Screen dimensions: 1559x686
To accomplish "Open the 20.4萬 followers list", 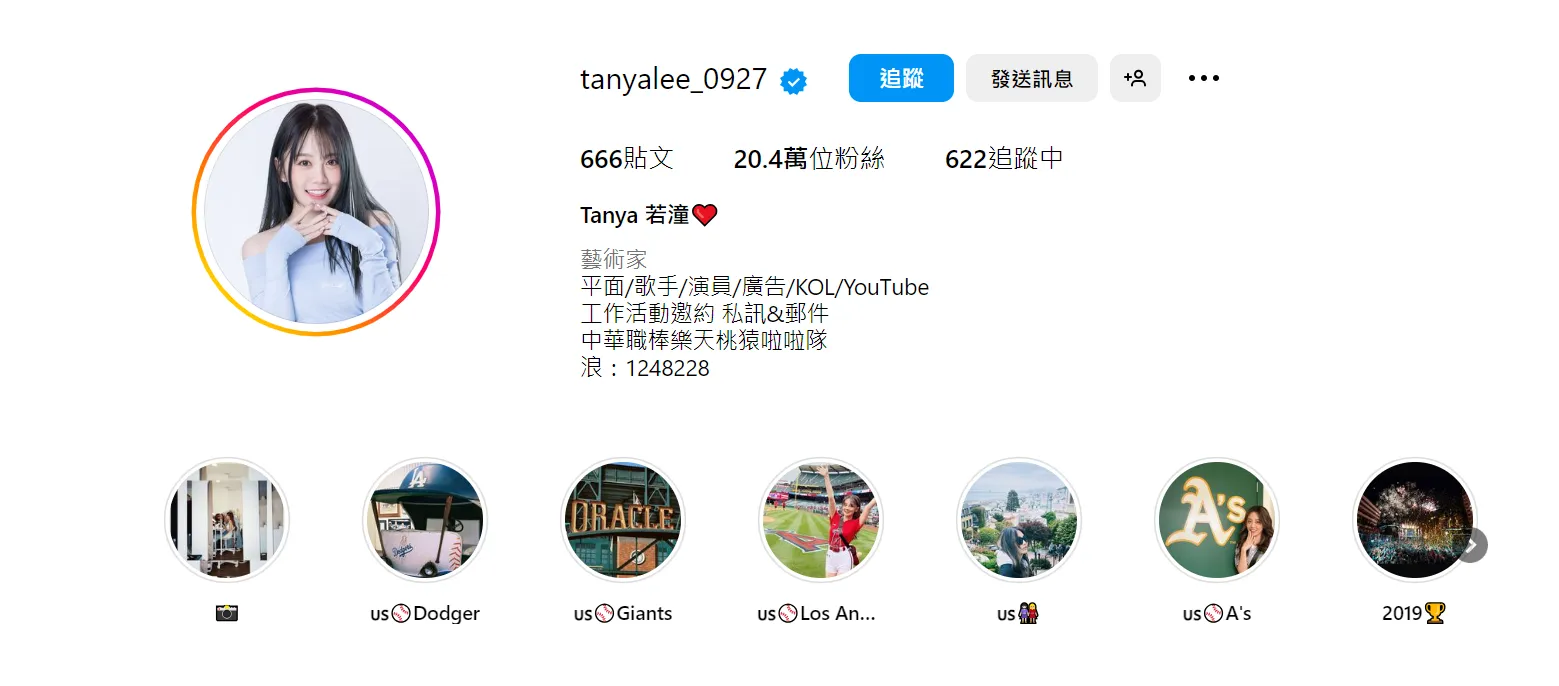I will 808,159.
